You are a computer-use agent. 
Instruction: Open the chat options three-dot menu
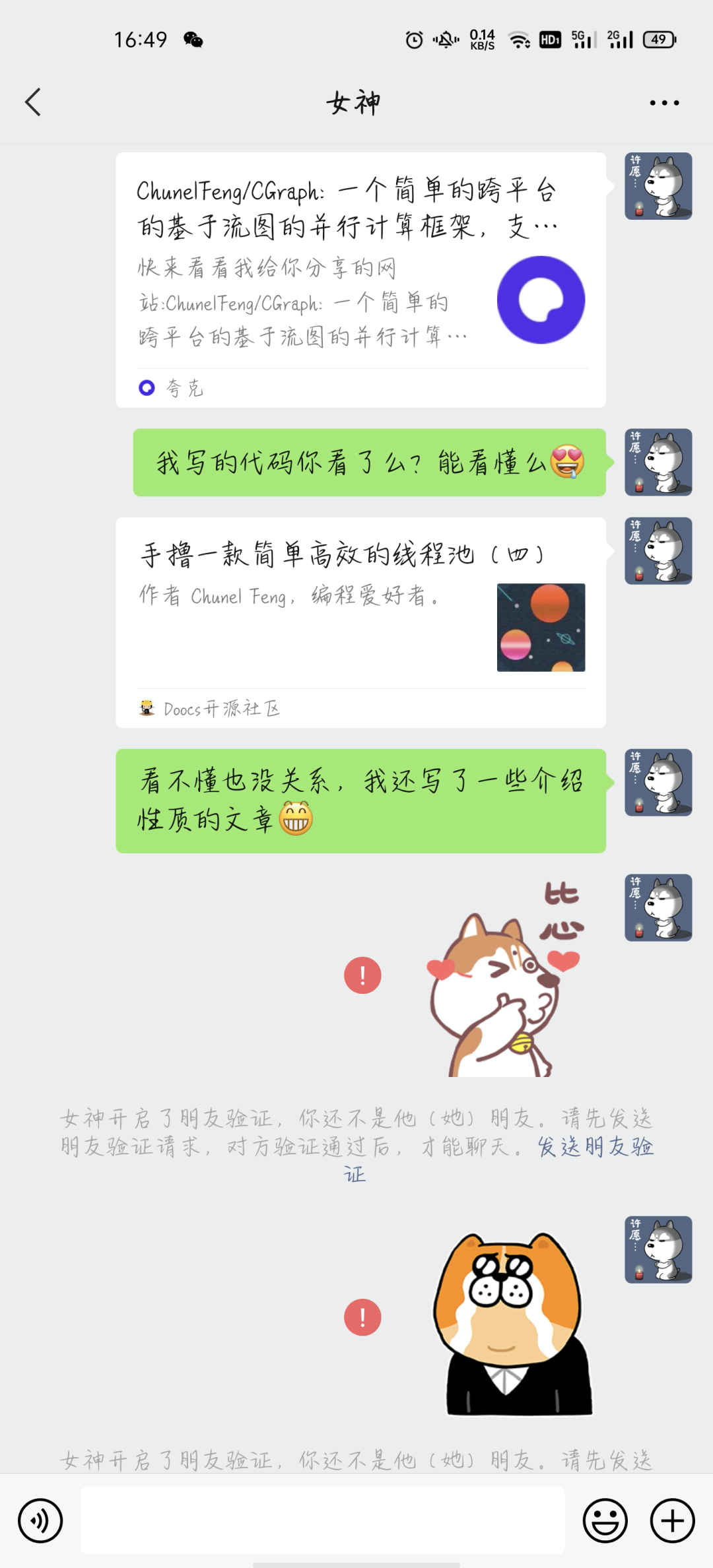pos(663,103)
